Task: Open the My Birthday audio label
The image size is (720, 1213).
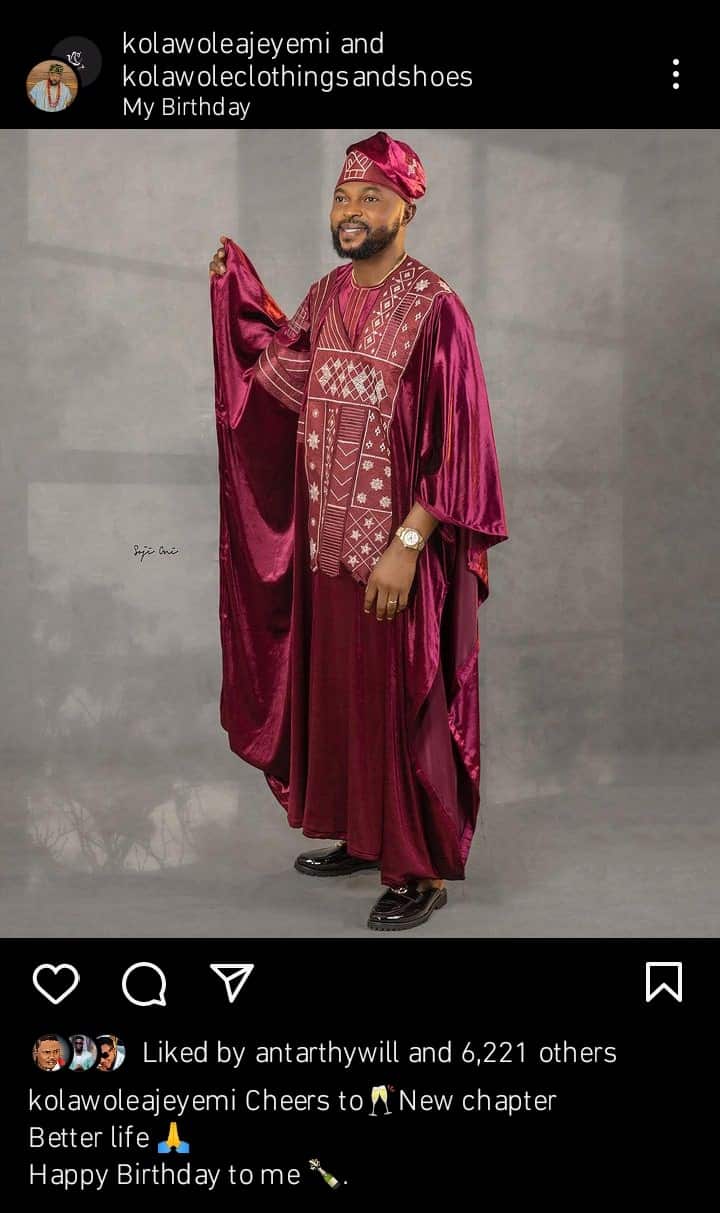Action: pyautogui.click(x=186, y=107)
